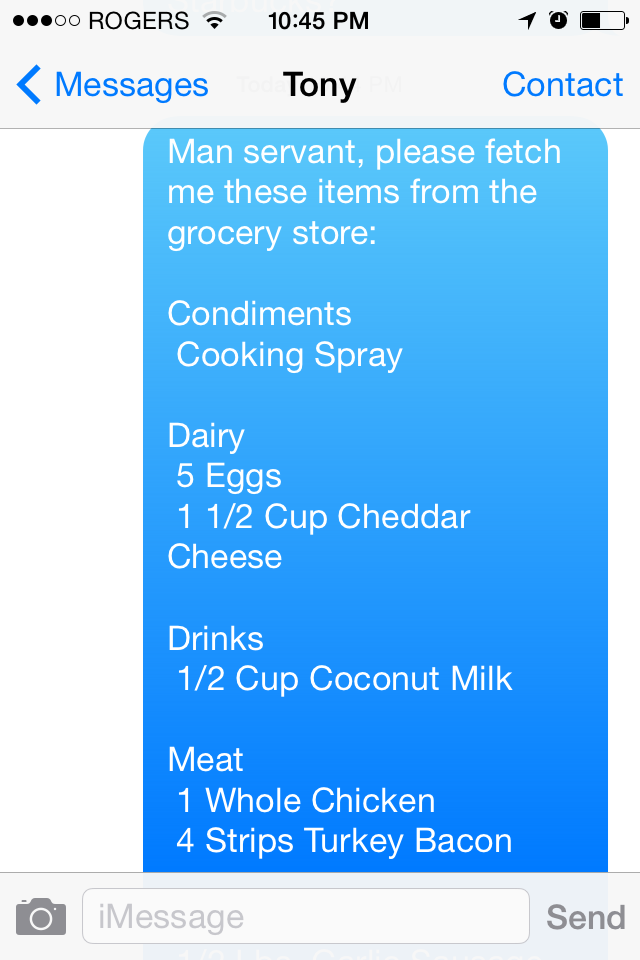Screen dimensions: 640x960
Task: Open Tony's Contact details
Action: point(562,86)
